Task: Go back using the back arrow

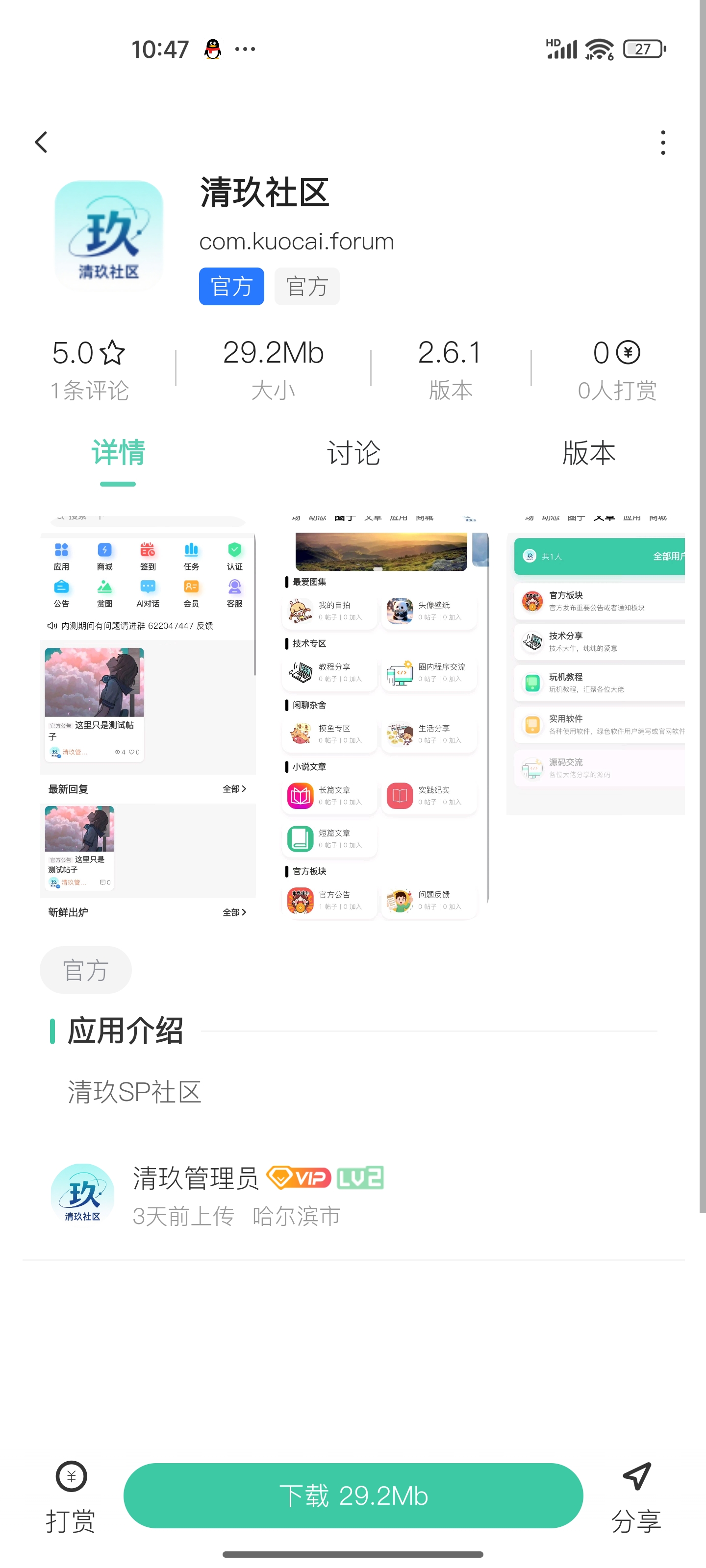Action: [41, 143]
